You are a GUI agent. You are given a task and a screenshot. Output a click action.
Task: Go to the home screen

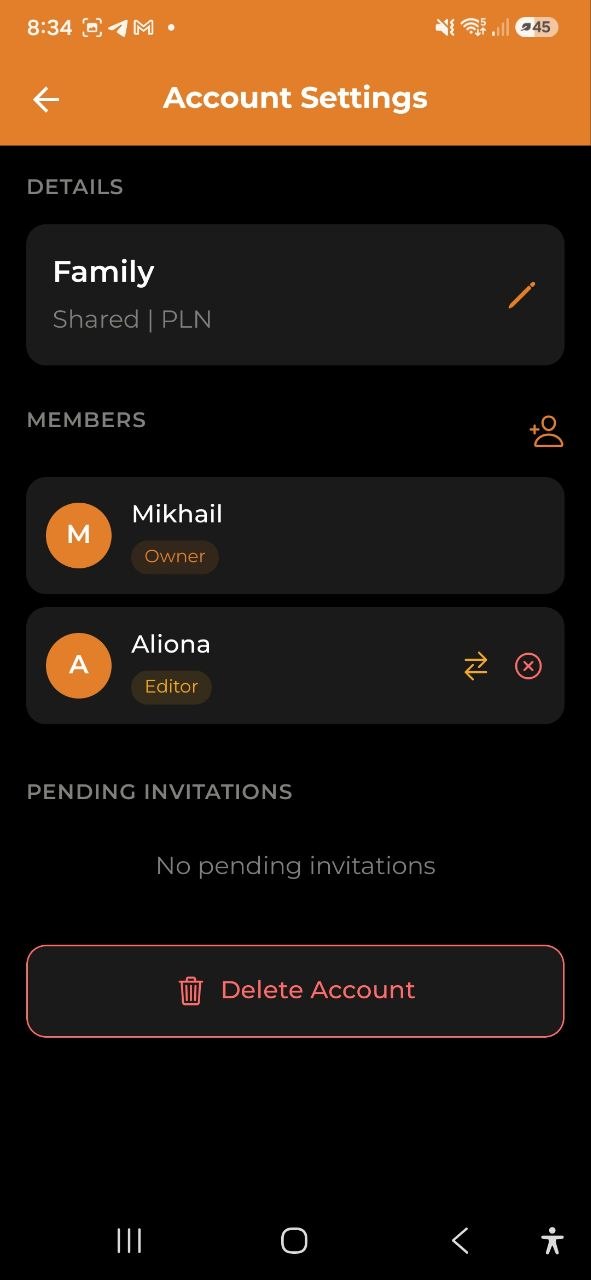[x=294, y=1241]
